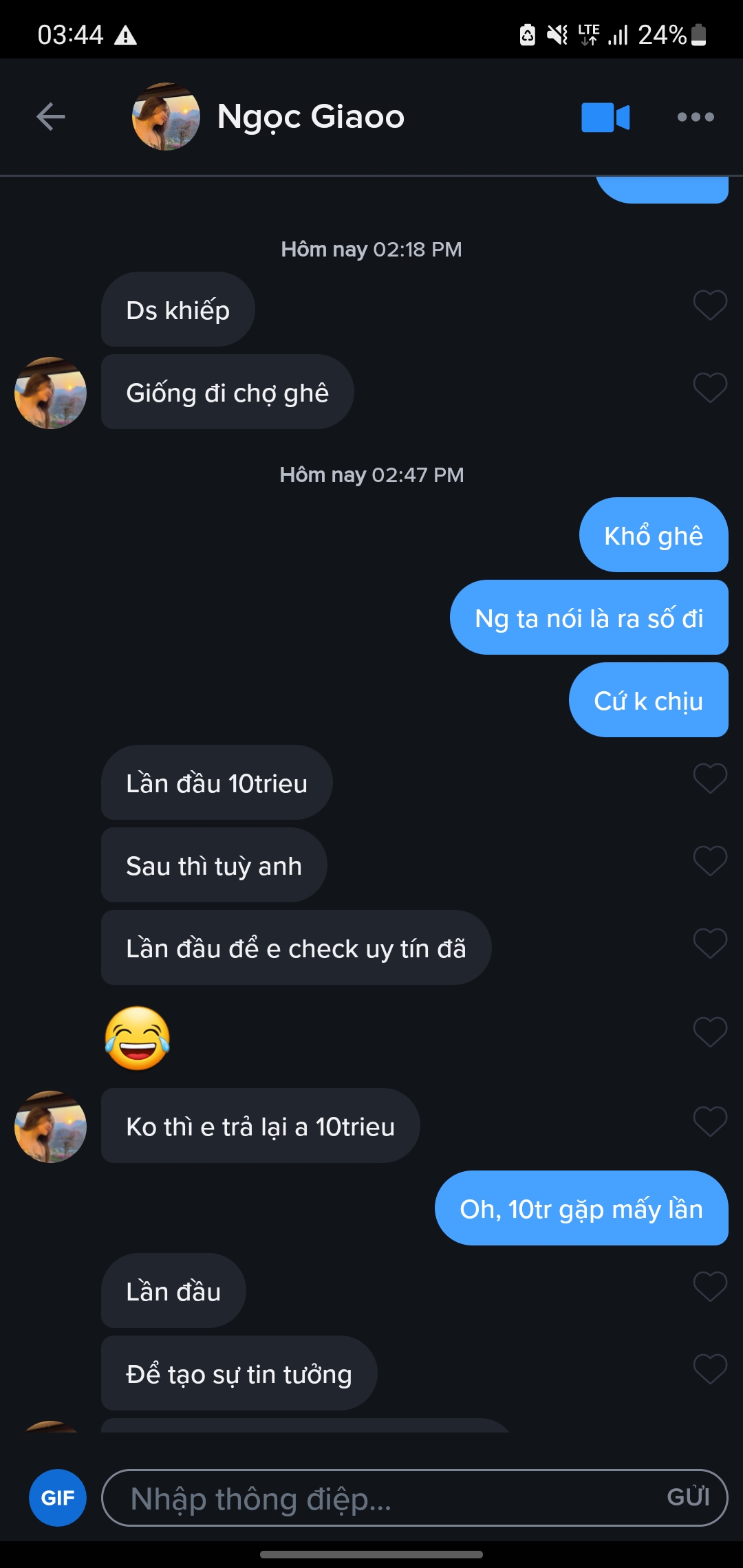This screenshot has width=743, height=1568.
Task: Open Ngọc Giaoo's name to view profile
Action: pyautogui.click(x=308, y=117)
